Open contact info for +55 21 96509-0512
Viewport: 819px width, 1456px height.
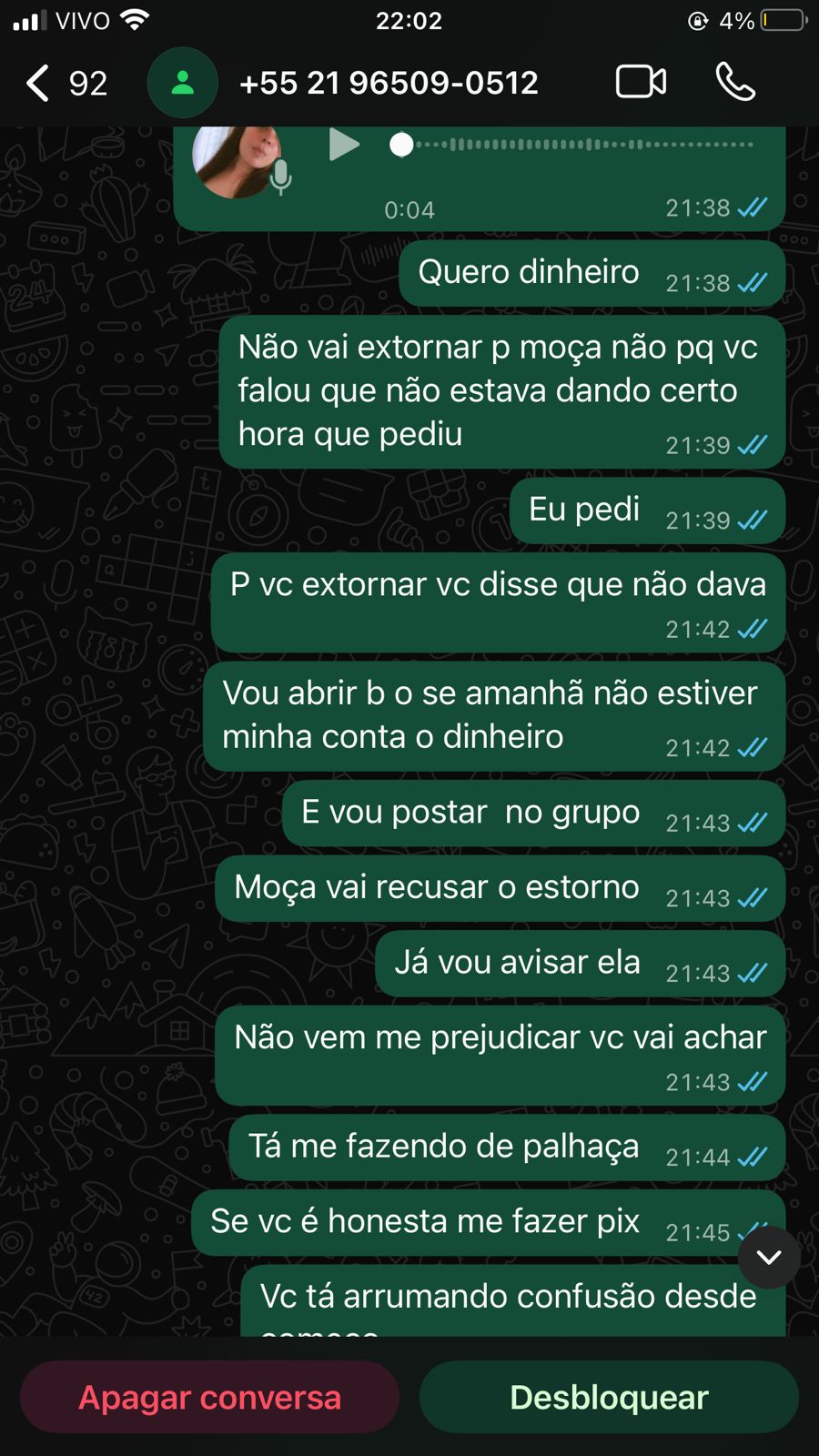point(389,83)
